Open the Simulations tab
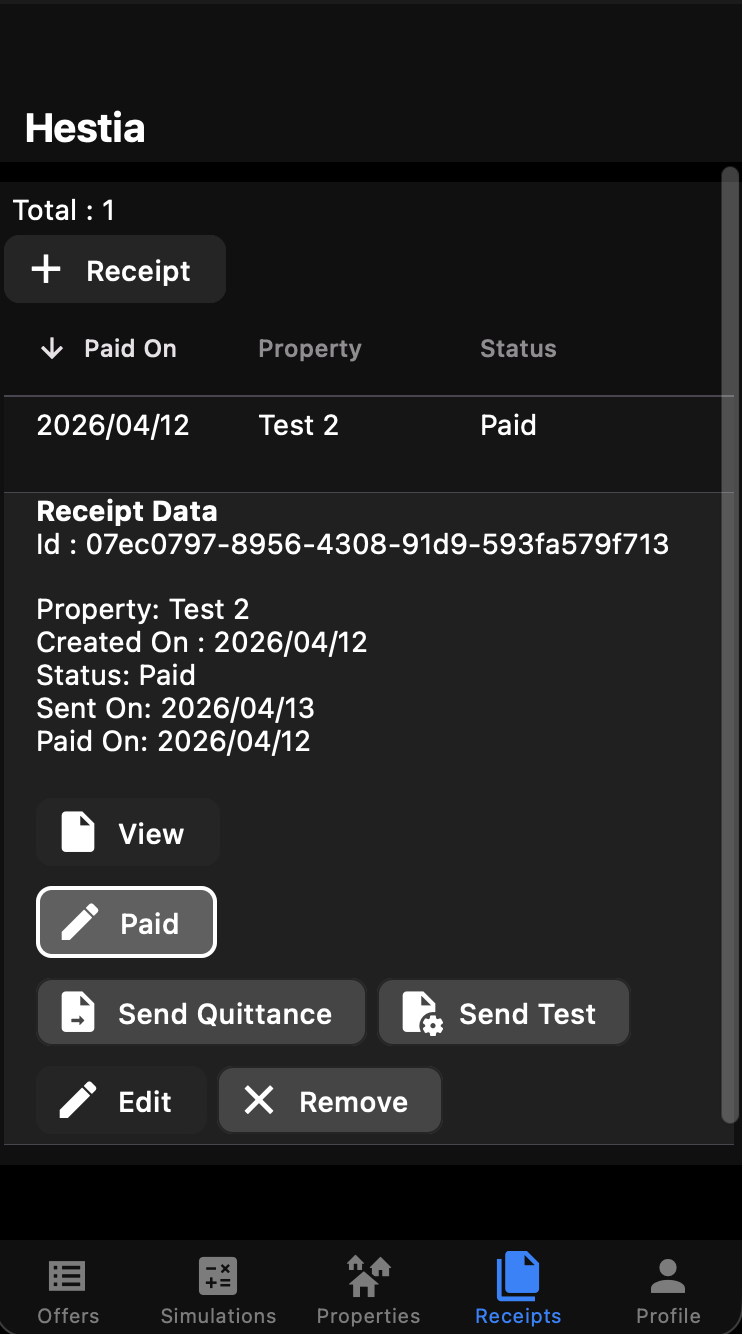742x1334 pixels. [218, 1292]
